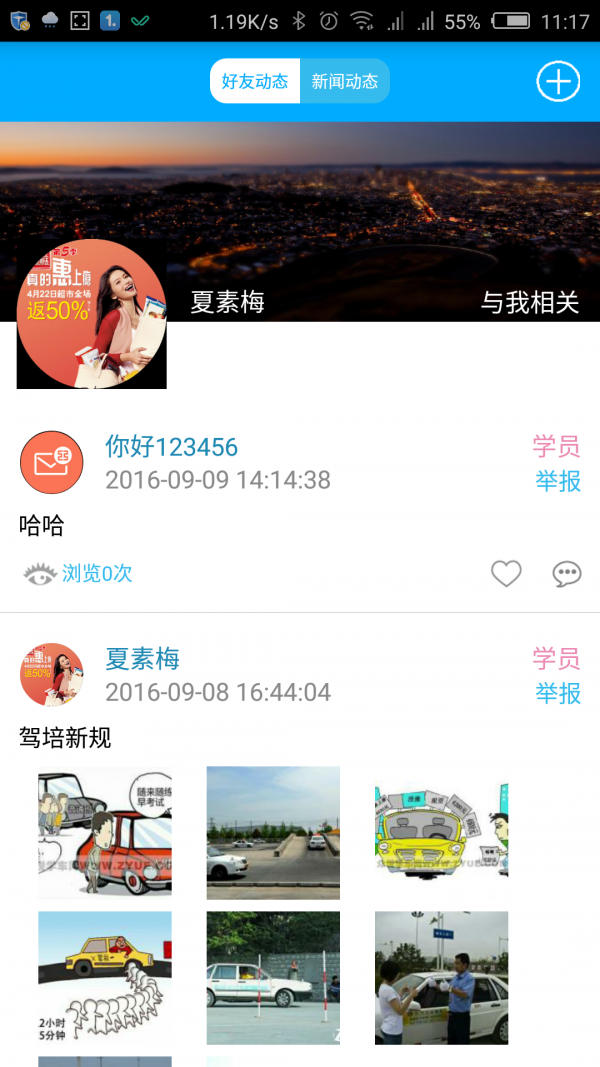Select the 好友动态 tab

[255, 82]
